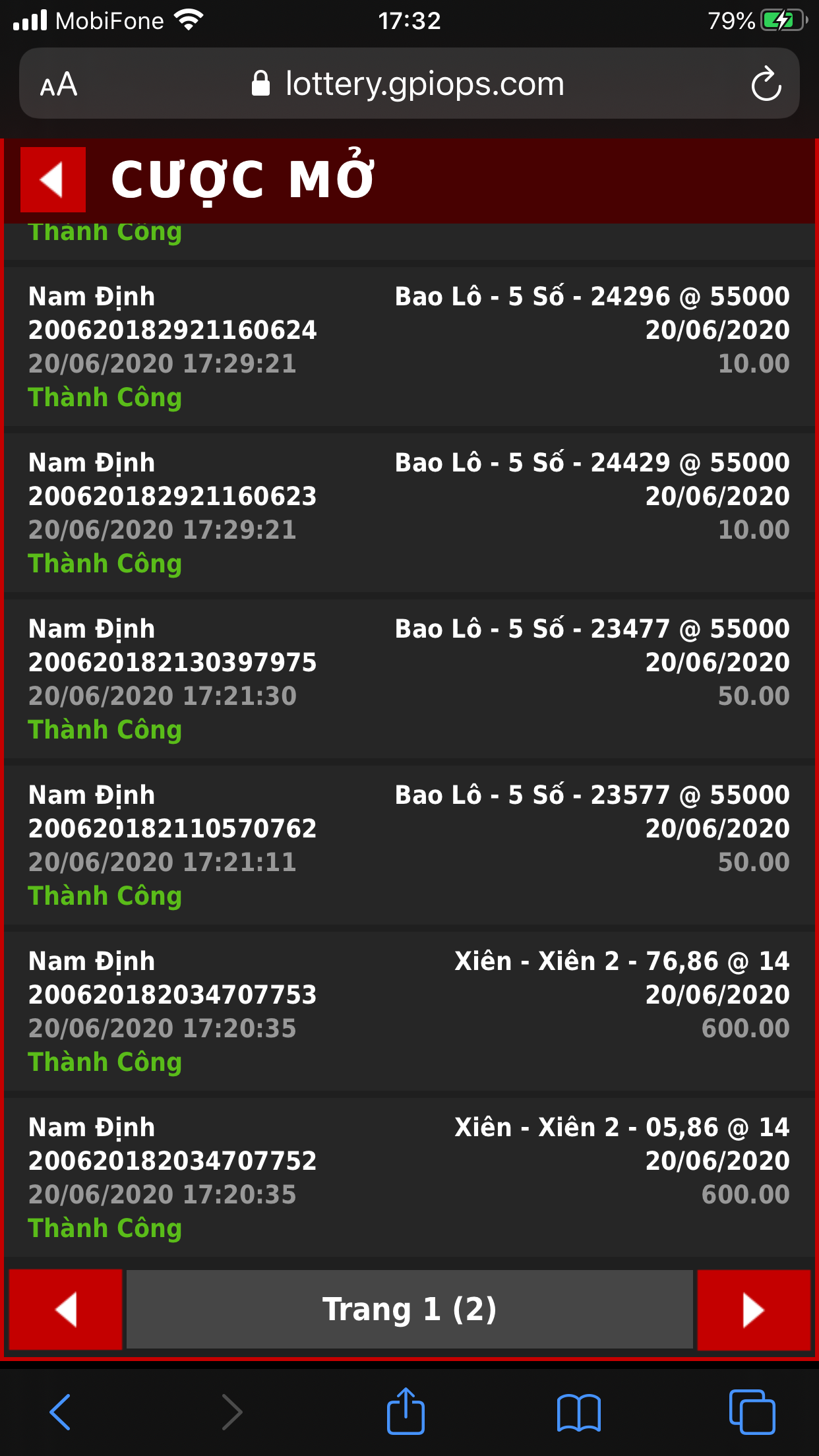Open Safari's AA text size menu
This screenshot has height=1456, width=819.
point(59,84)
